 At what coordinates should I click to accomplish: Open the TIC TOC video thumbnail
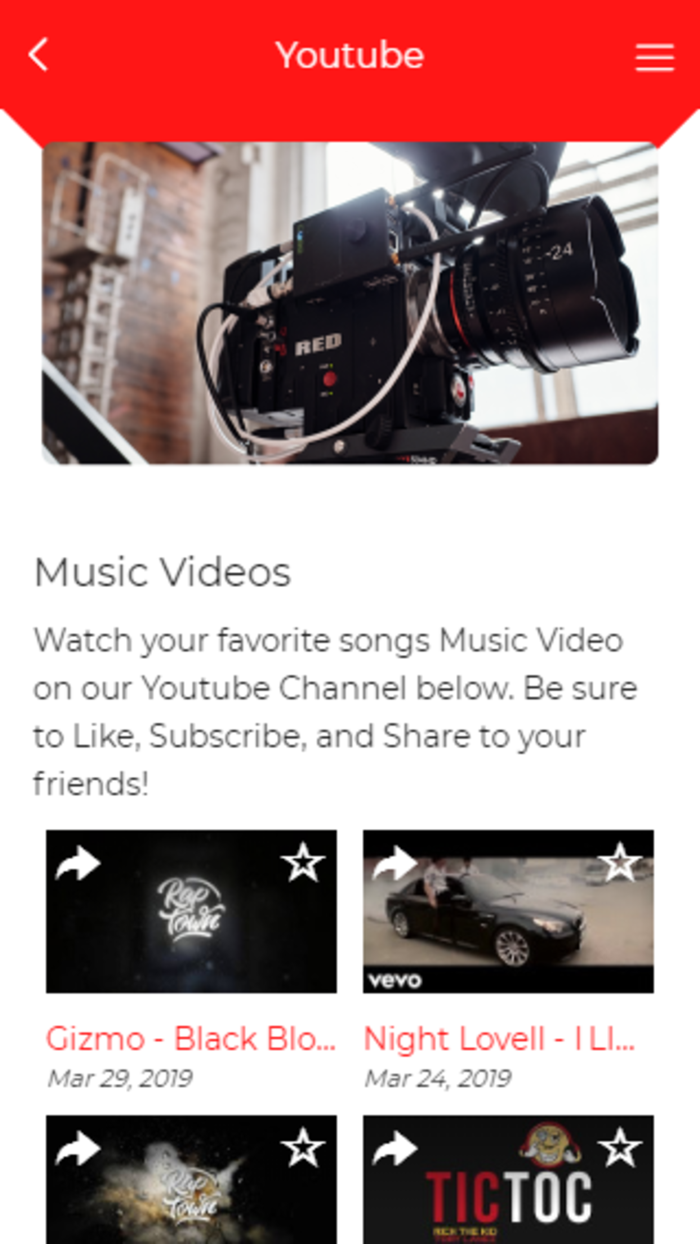pyautogui.click(x=508, y=1180)
